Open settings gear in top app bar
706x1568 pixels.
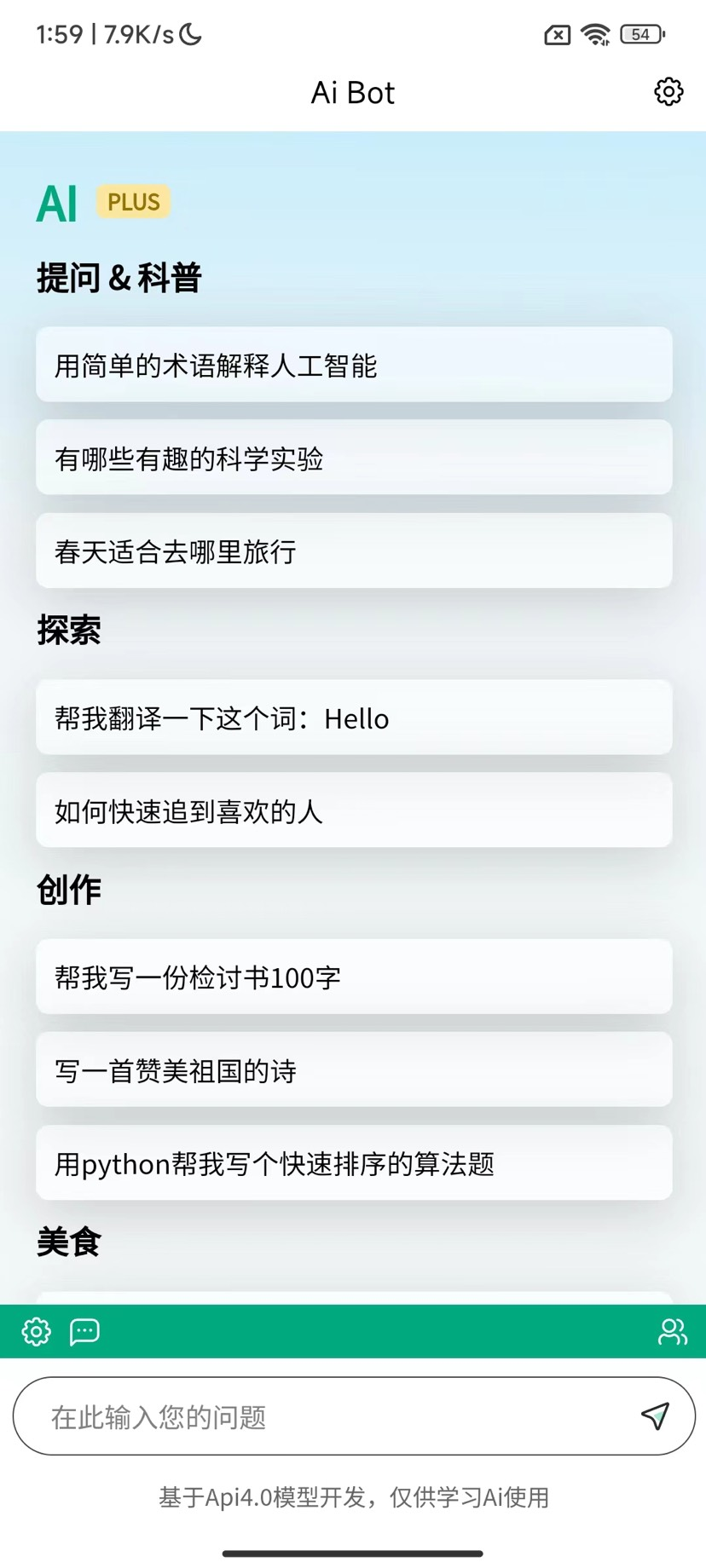668,92
